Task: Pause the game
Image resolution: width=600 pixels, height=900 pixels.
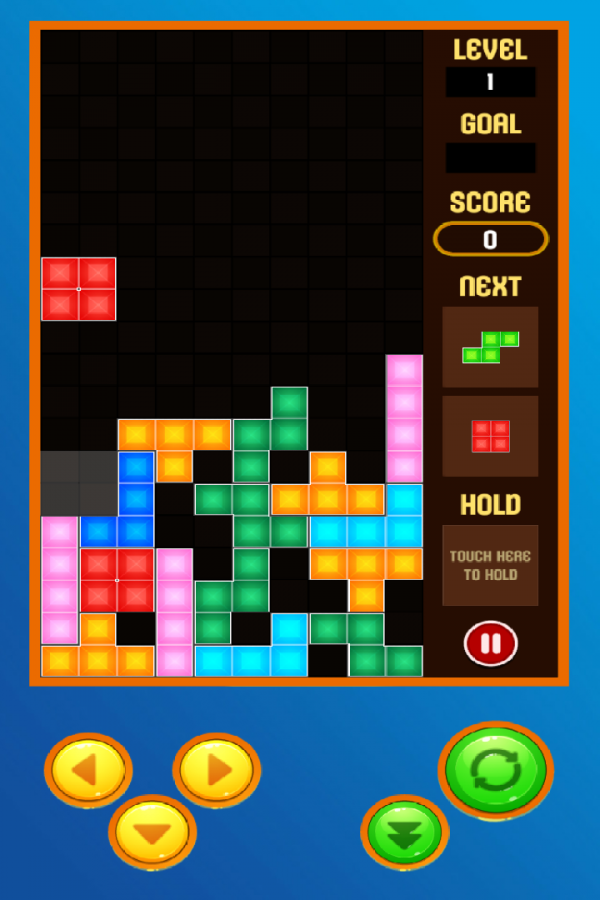Action: tap(490, 643)
